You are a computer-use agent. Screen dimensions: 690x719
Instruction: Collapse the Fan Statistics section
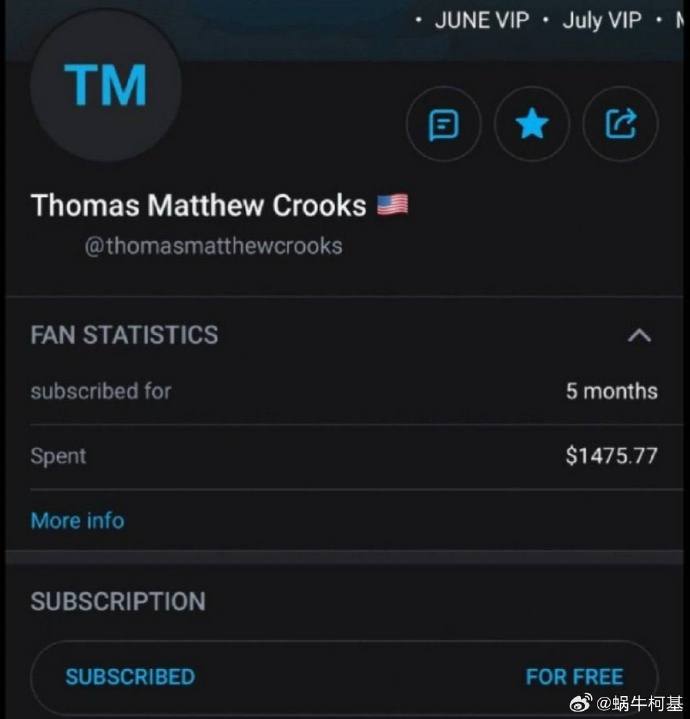639,335
